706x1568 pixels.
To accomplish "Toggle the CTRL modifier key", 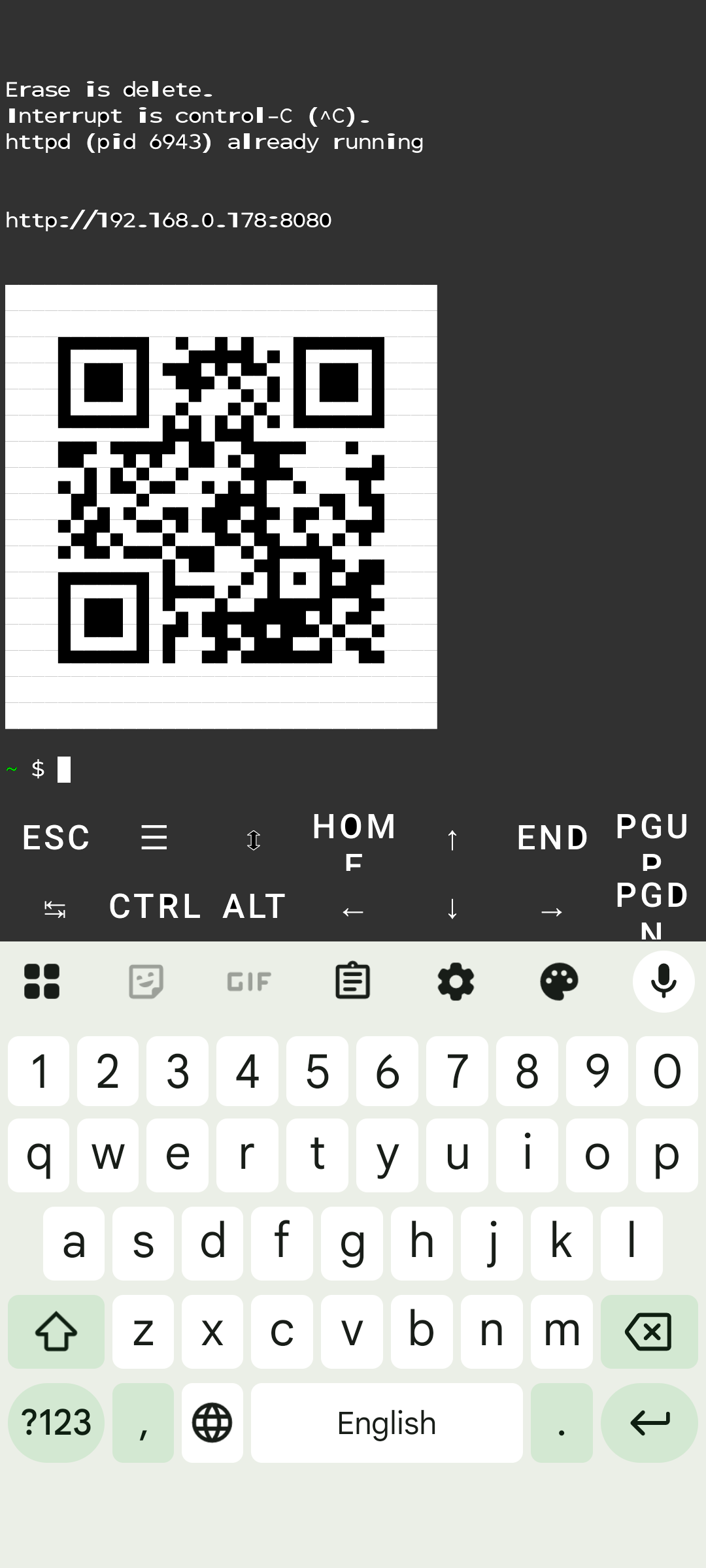I will pyautogui.click(x=154, y=907).
